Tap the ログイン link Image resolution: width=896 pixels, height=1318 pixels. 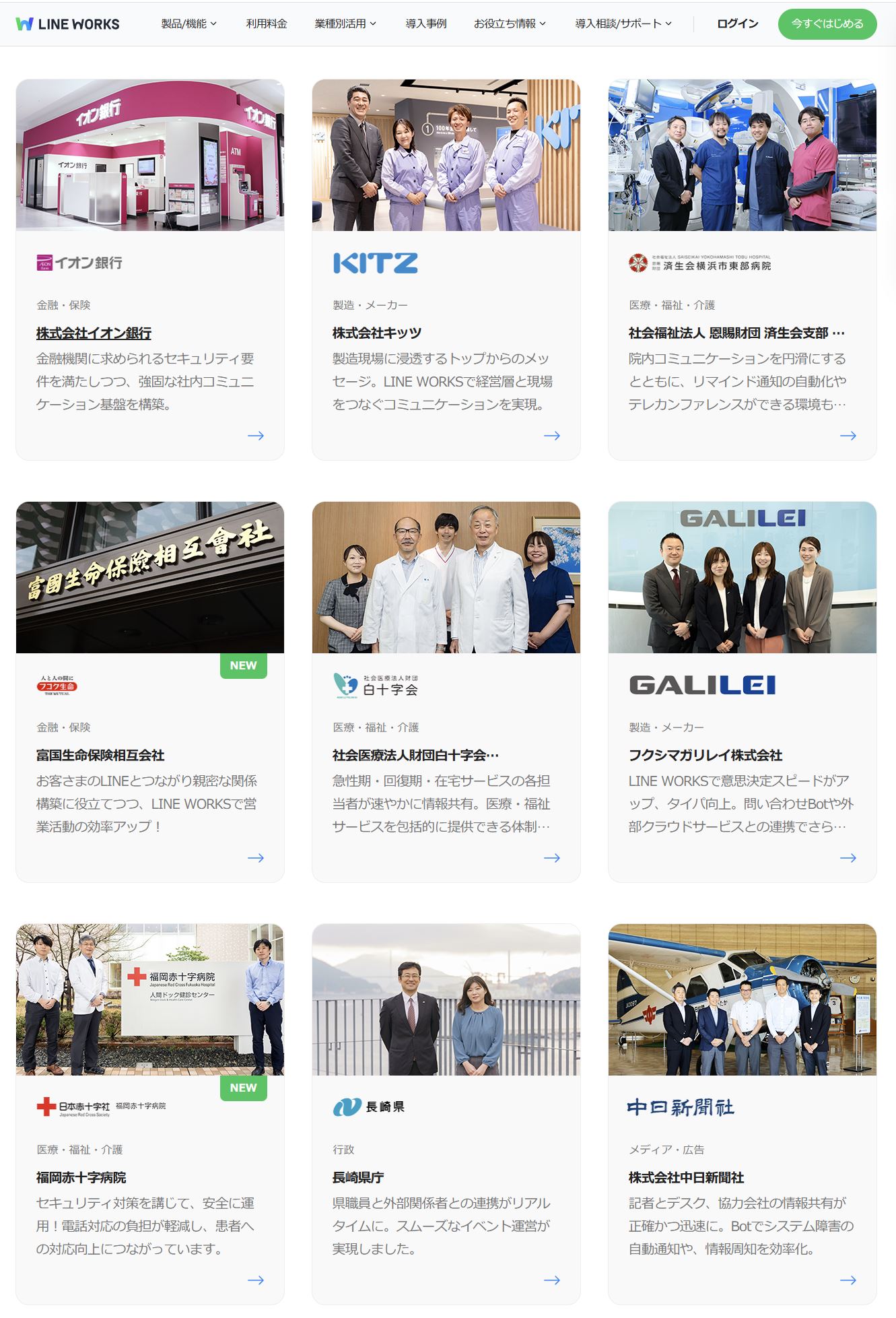pos(737,24)
